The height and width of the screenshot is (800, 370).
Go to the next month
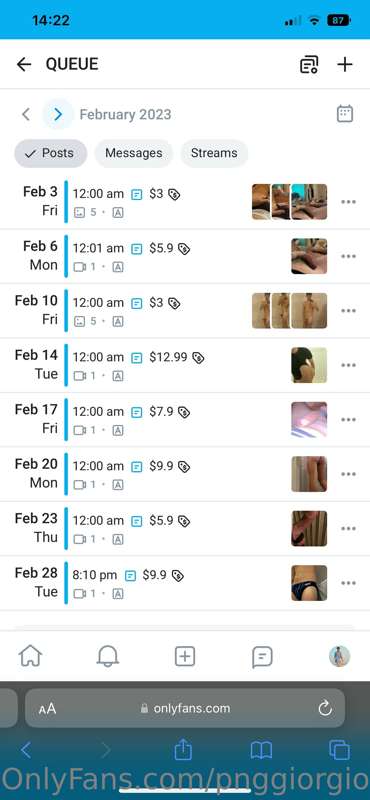[58, 114]
